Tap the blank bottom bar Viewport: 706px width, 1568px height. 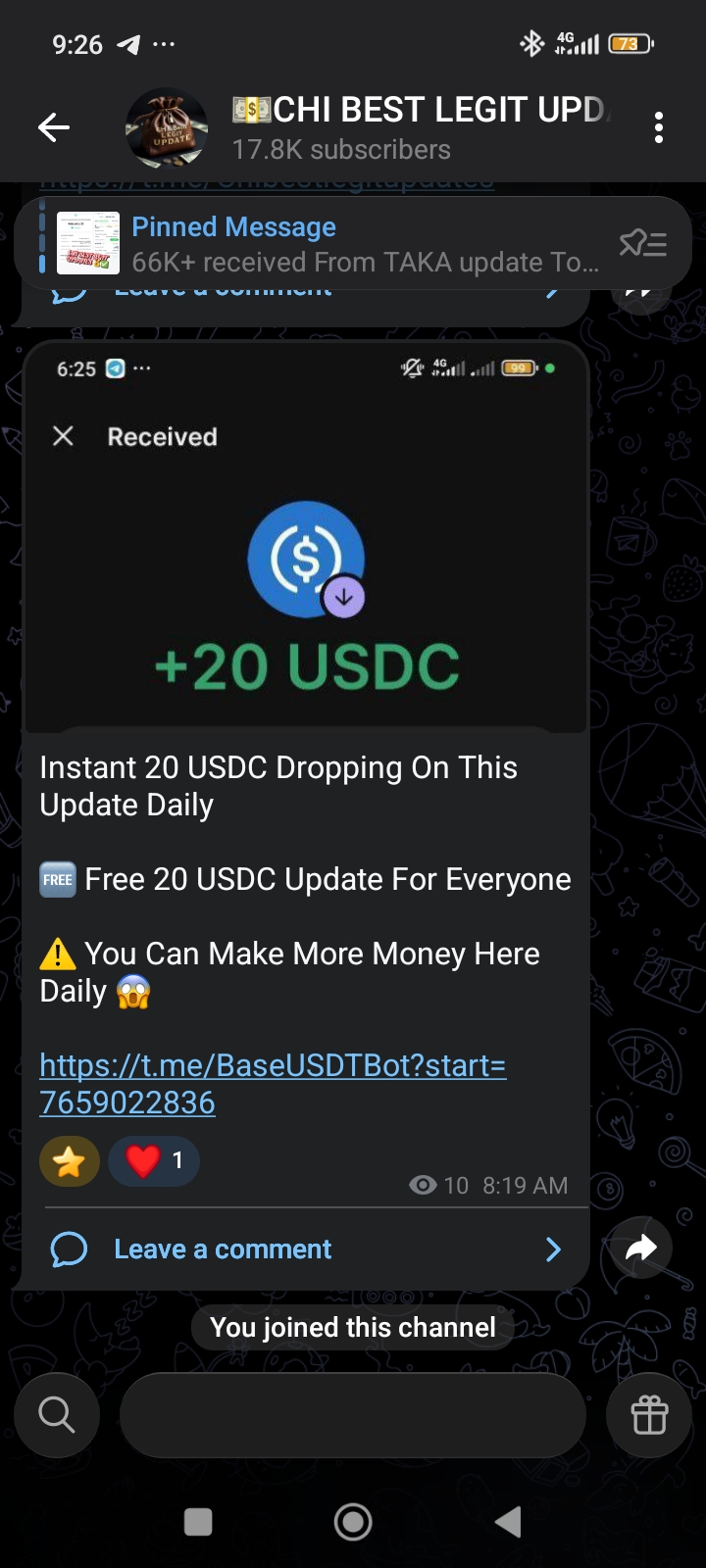353,1414
